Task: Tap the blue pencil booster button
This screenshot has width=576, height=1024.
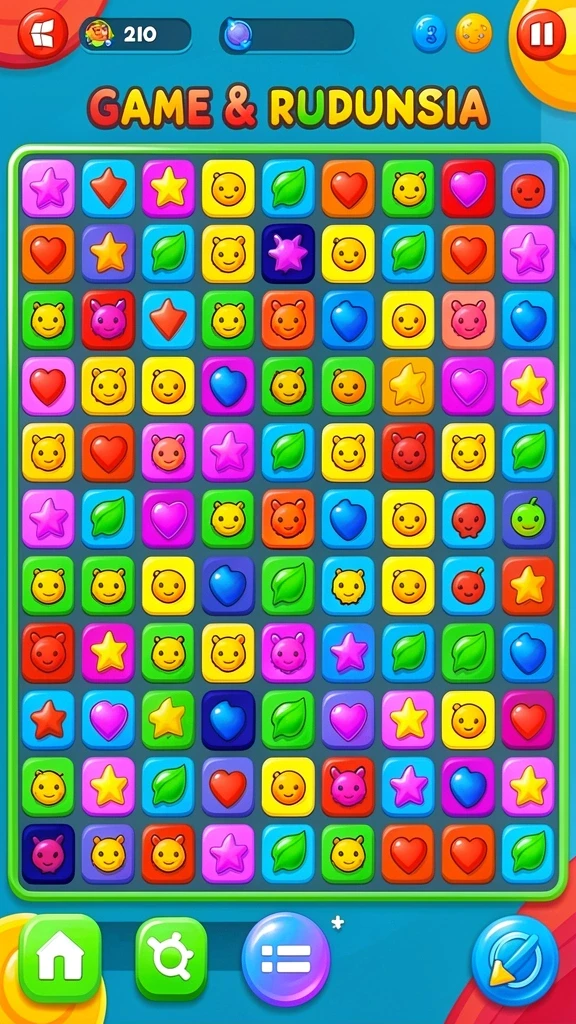Action: (515, 960)
